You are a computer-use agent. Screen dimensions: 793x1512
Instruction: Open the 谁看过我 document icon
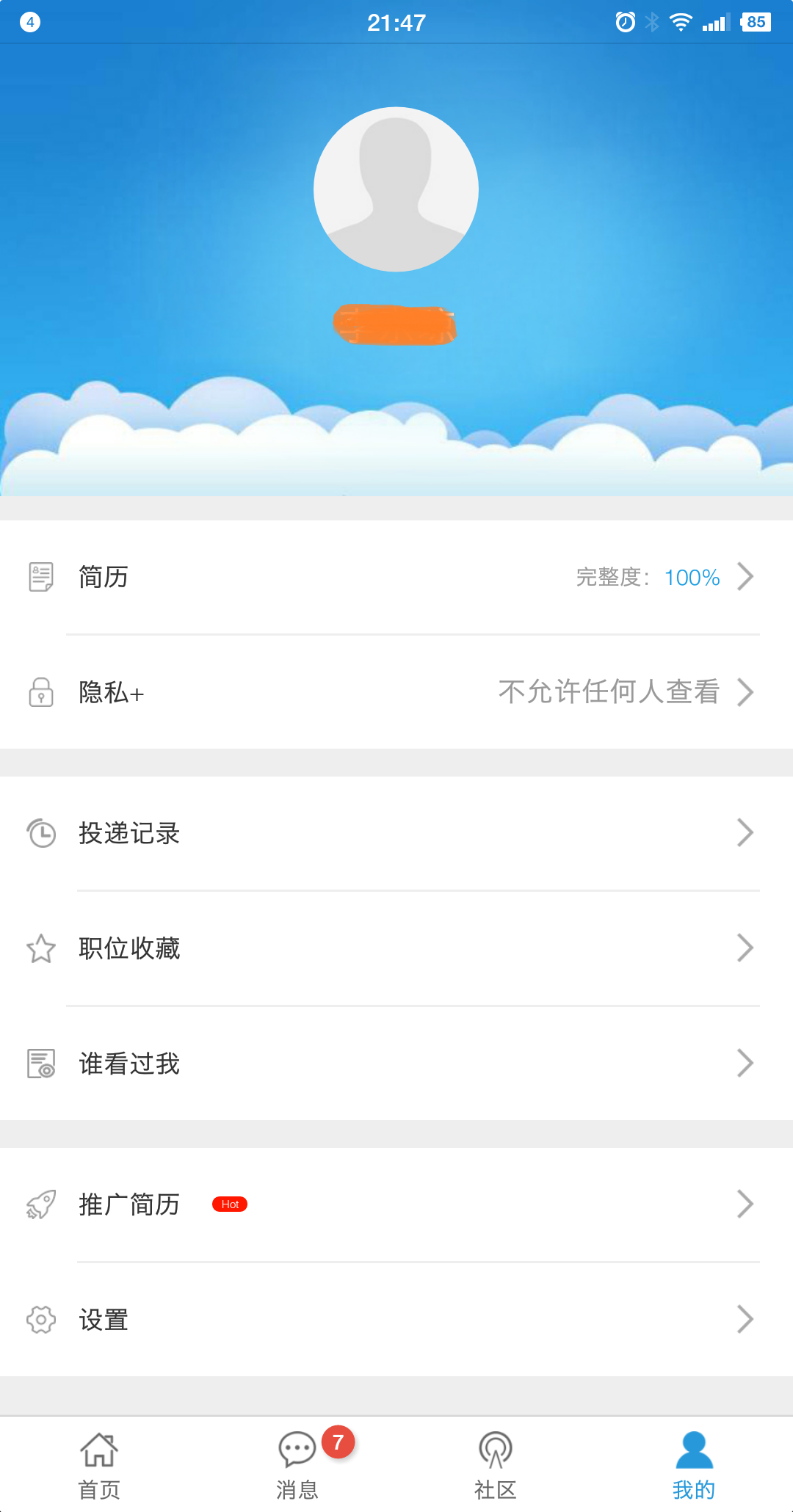click(x=41, y=1064)
